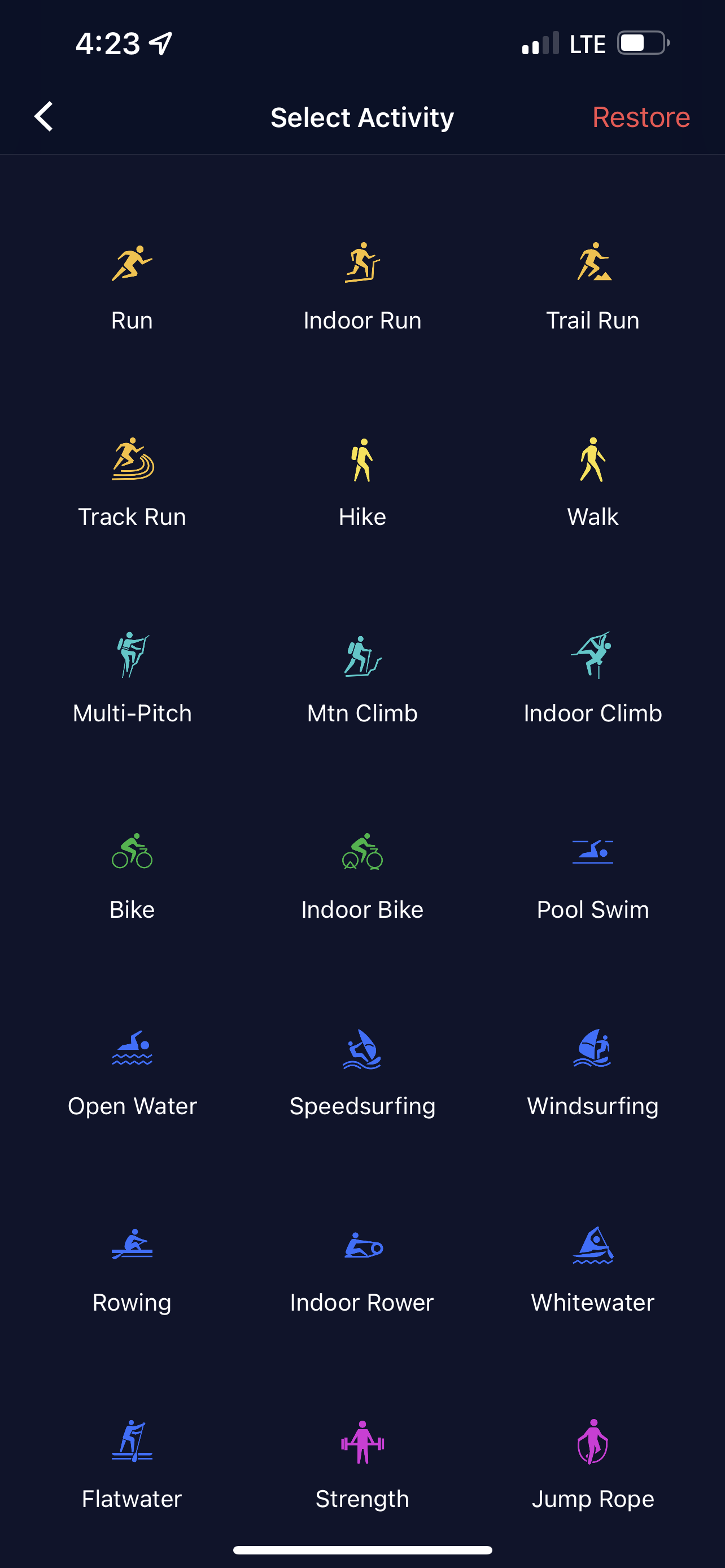This screenshot has width=725, height=1568.
Task: Choose Indoor Run activity
Action: pyautogui.click(x=362, y=286)
